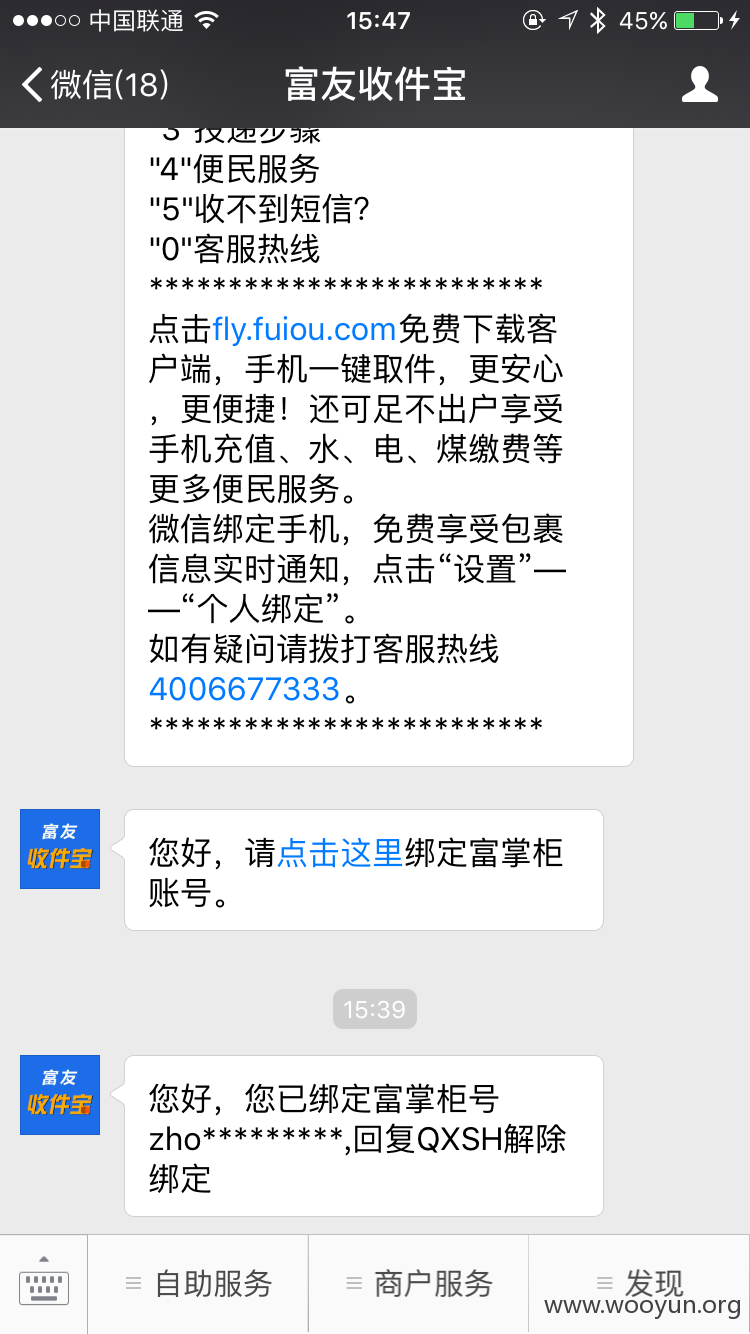Open the 自助服务 menu

[198, 1284]
